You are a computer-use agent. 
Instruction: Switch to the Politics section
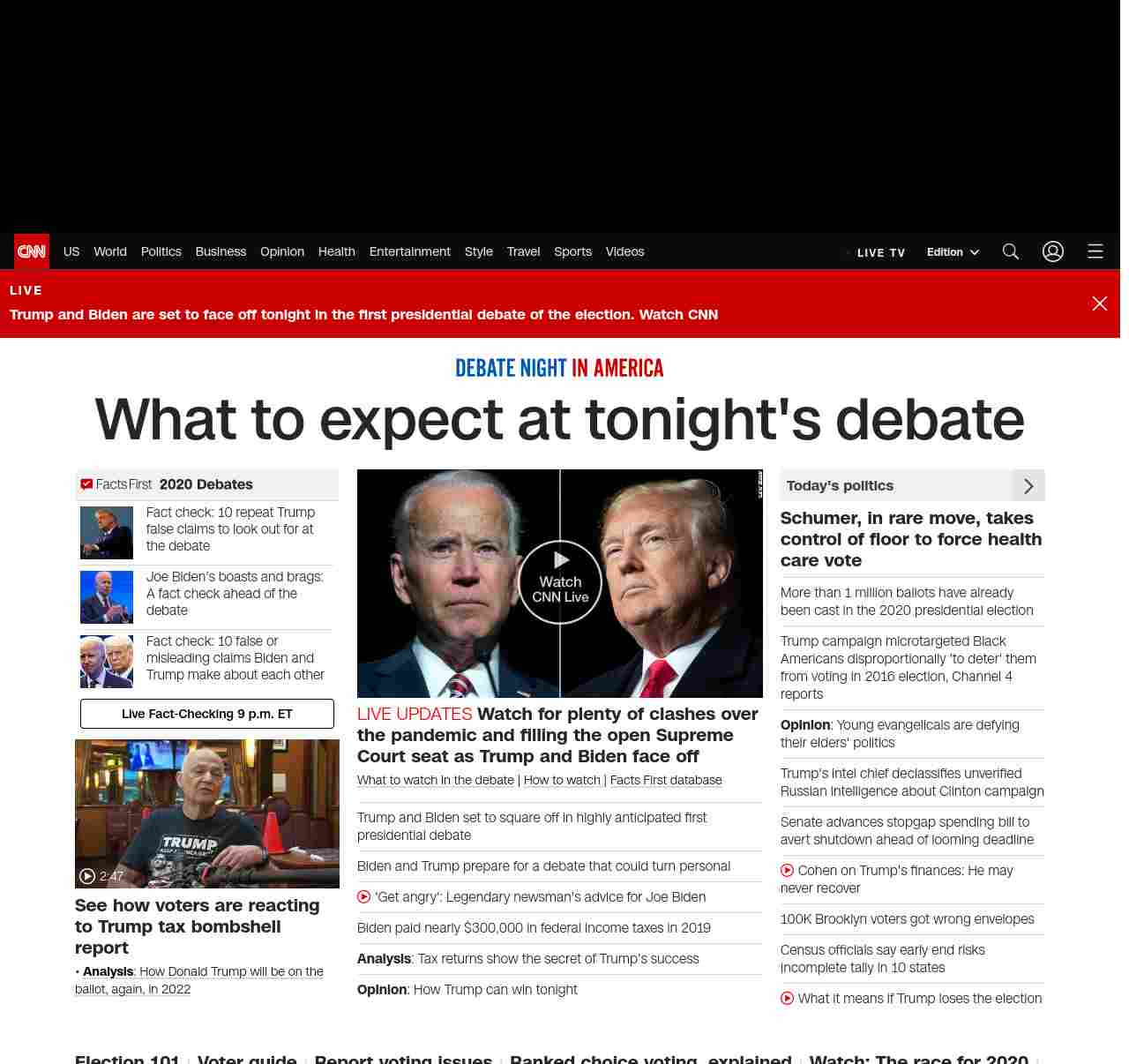pos(161,251)
